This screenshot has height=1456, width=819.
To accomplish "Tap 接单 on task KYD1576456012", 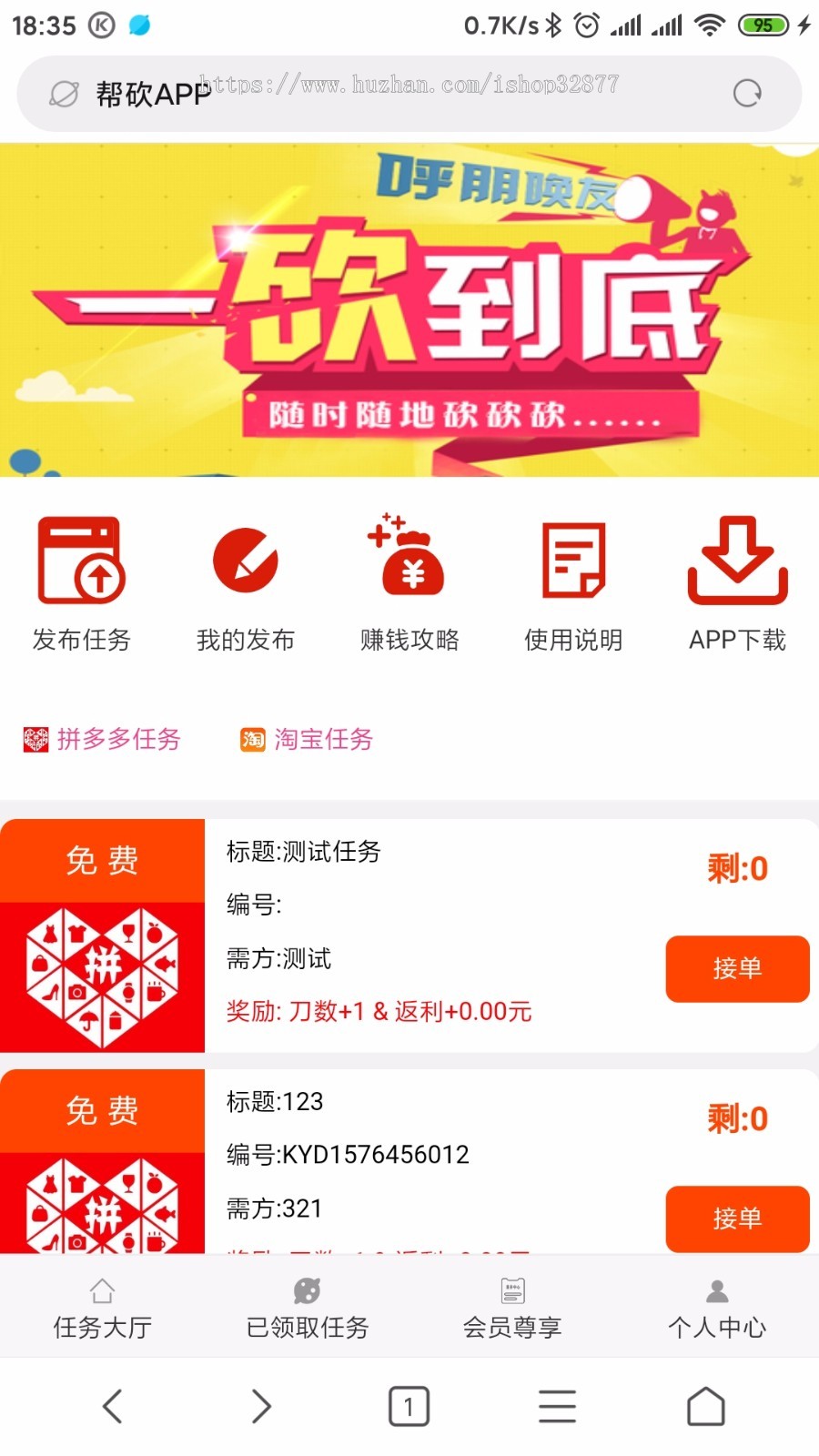I will (x=737, y=1219).
